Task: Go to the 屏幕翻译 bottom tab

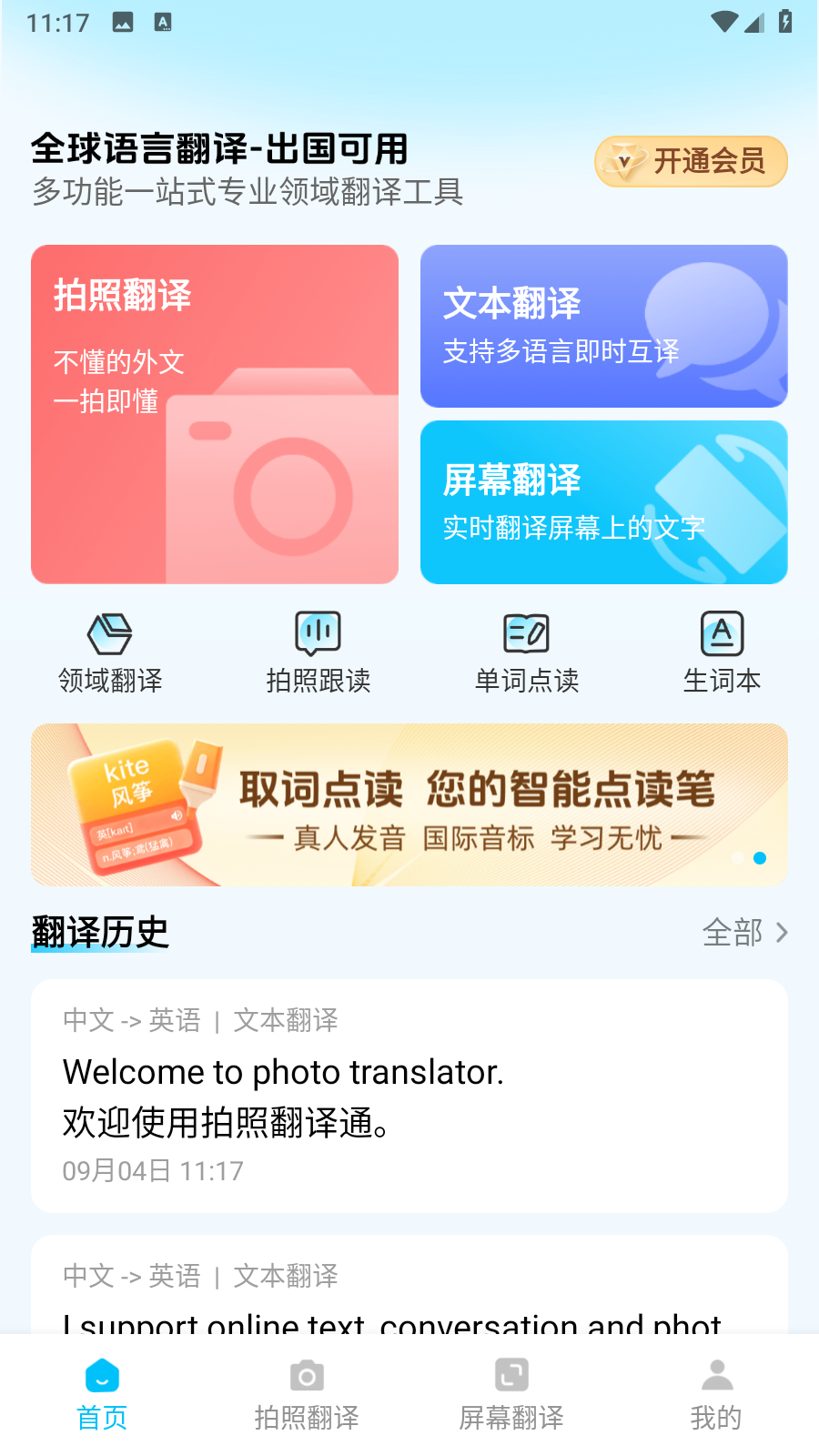Action: (x=511, y=1394)
